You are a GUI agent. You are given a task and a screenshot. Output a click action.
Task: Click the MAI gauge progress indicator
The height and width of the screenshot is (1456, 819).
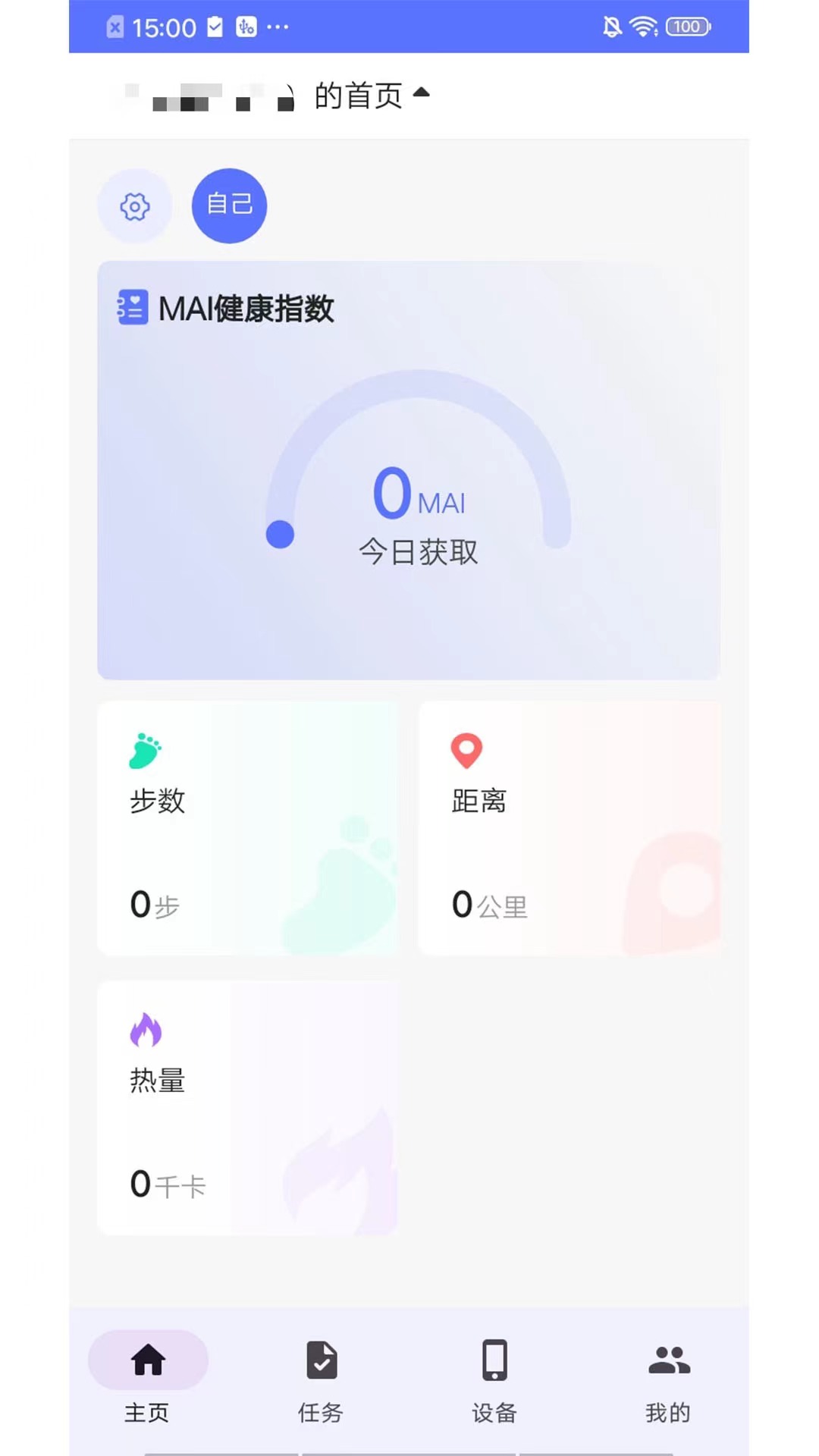point(279,534)
